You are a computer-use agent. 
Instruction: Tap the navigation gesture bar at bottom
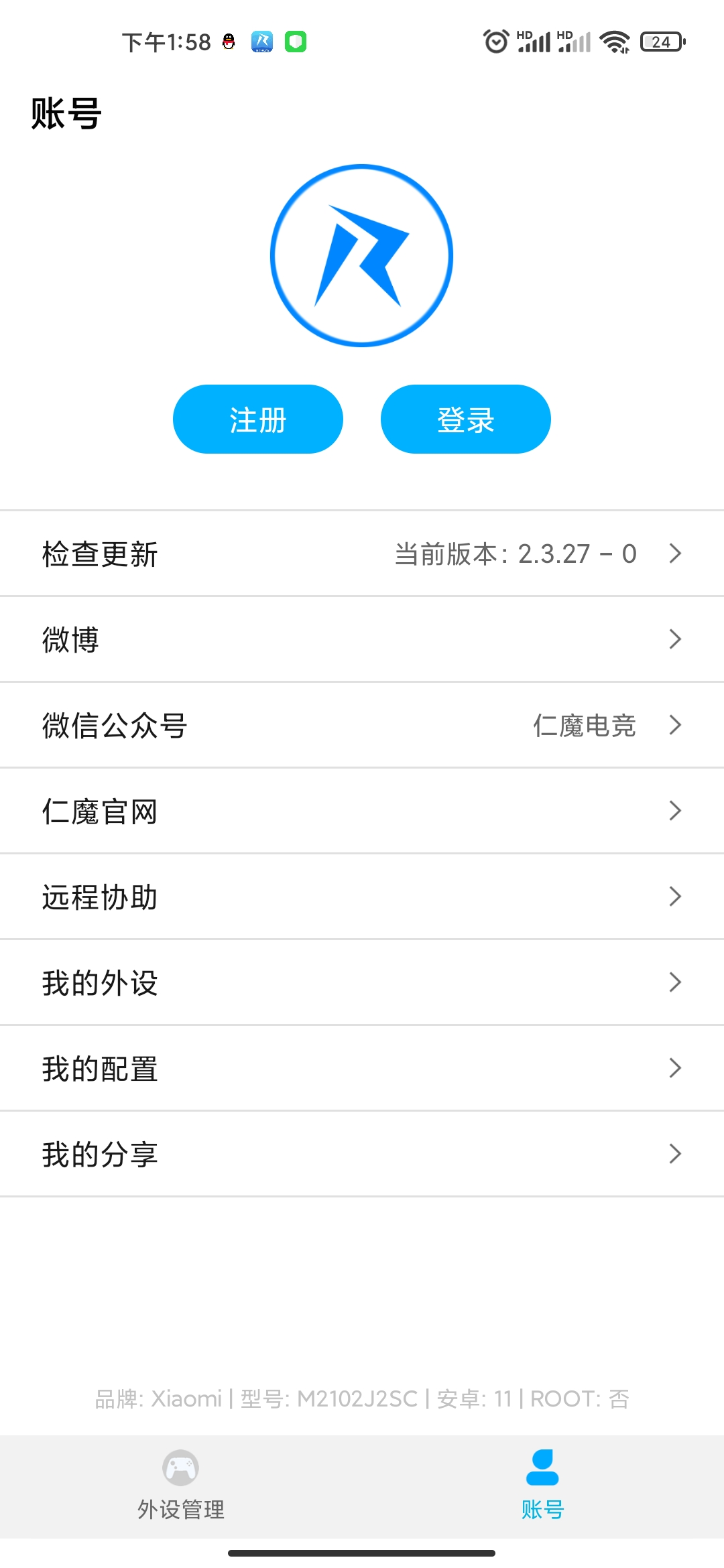point(362,1553)
